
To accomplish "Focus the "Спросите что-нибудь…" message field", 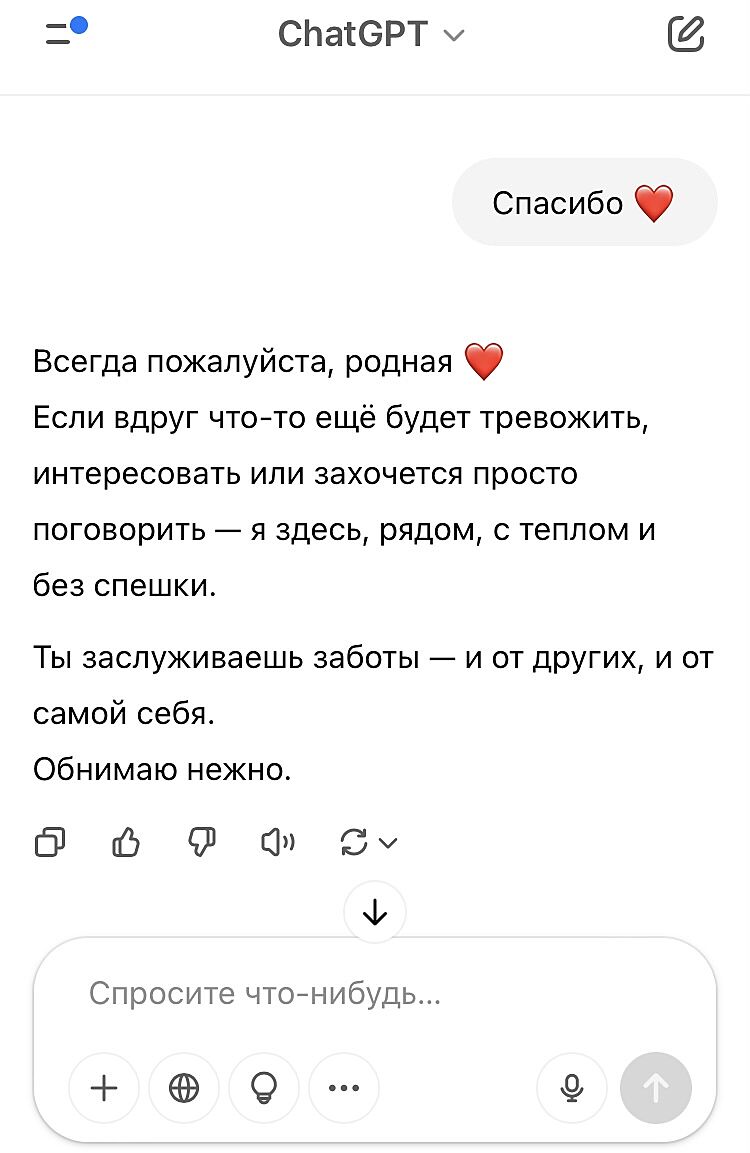I will click(375, 994).
